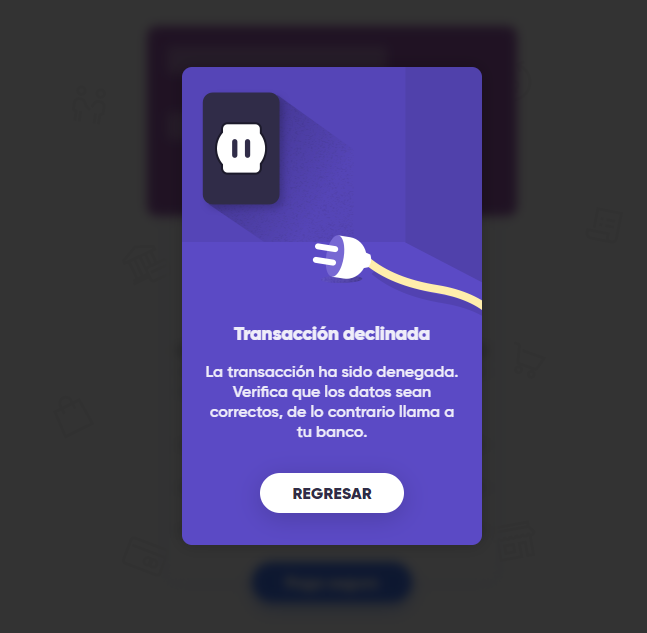Tap the REGRESAR button
The image size is (647, 633).
click(x=332, y=493)
